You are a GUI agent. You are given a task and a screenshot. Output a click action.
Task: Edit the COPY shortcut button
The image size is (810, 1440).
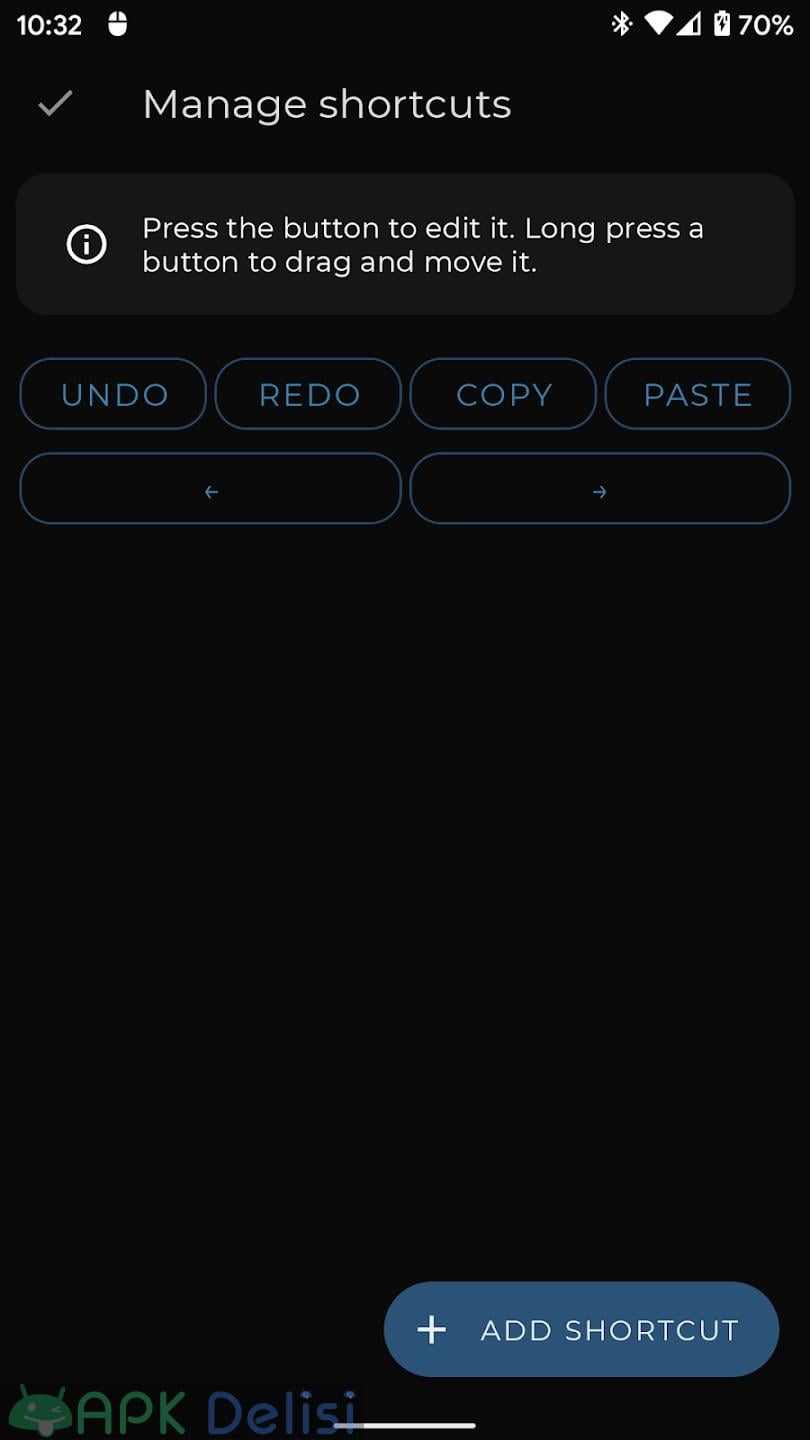503,394
